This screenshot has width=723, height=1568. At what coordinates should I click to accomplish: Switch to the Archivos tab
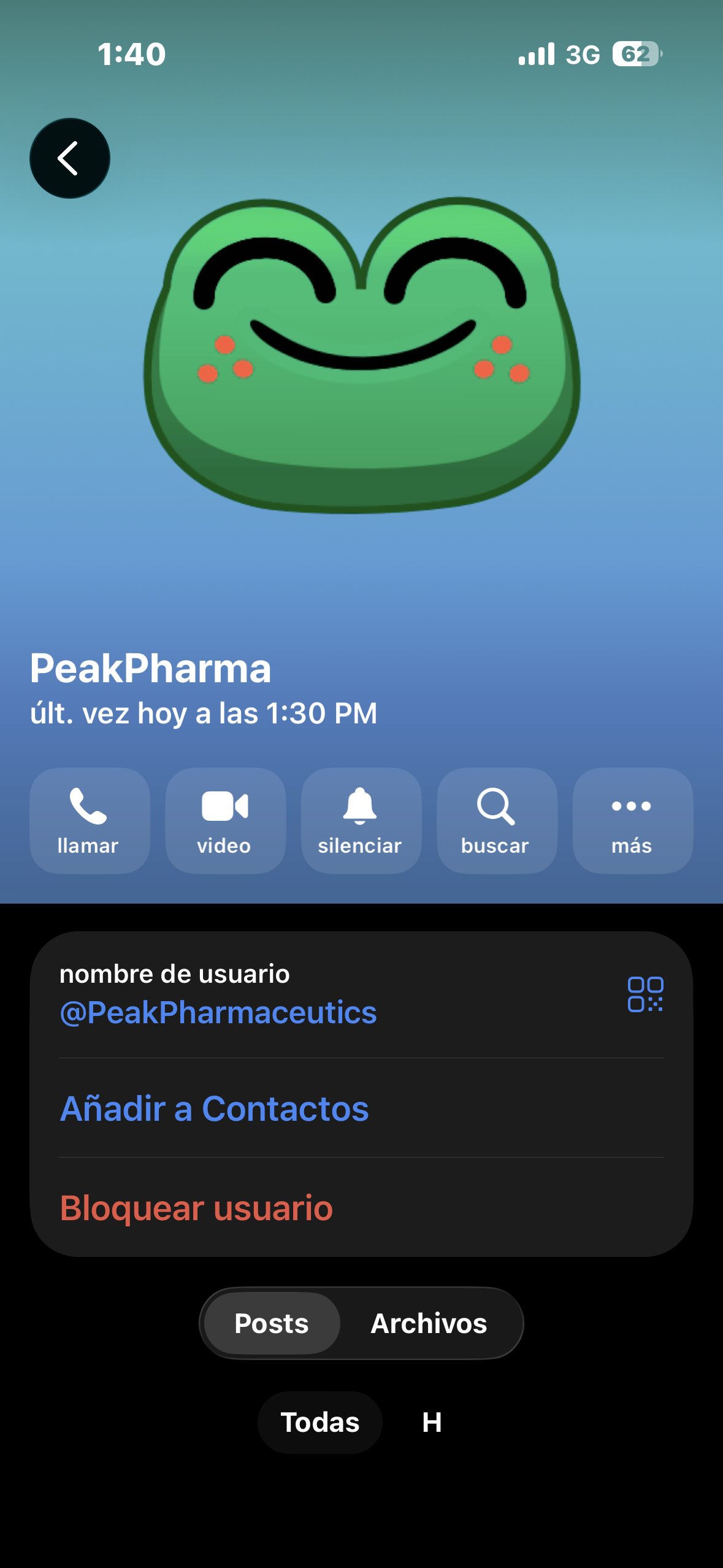429,1323
